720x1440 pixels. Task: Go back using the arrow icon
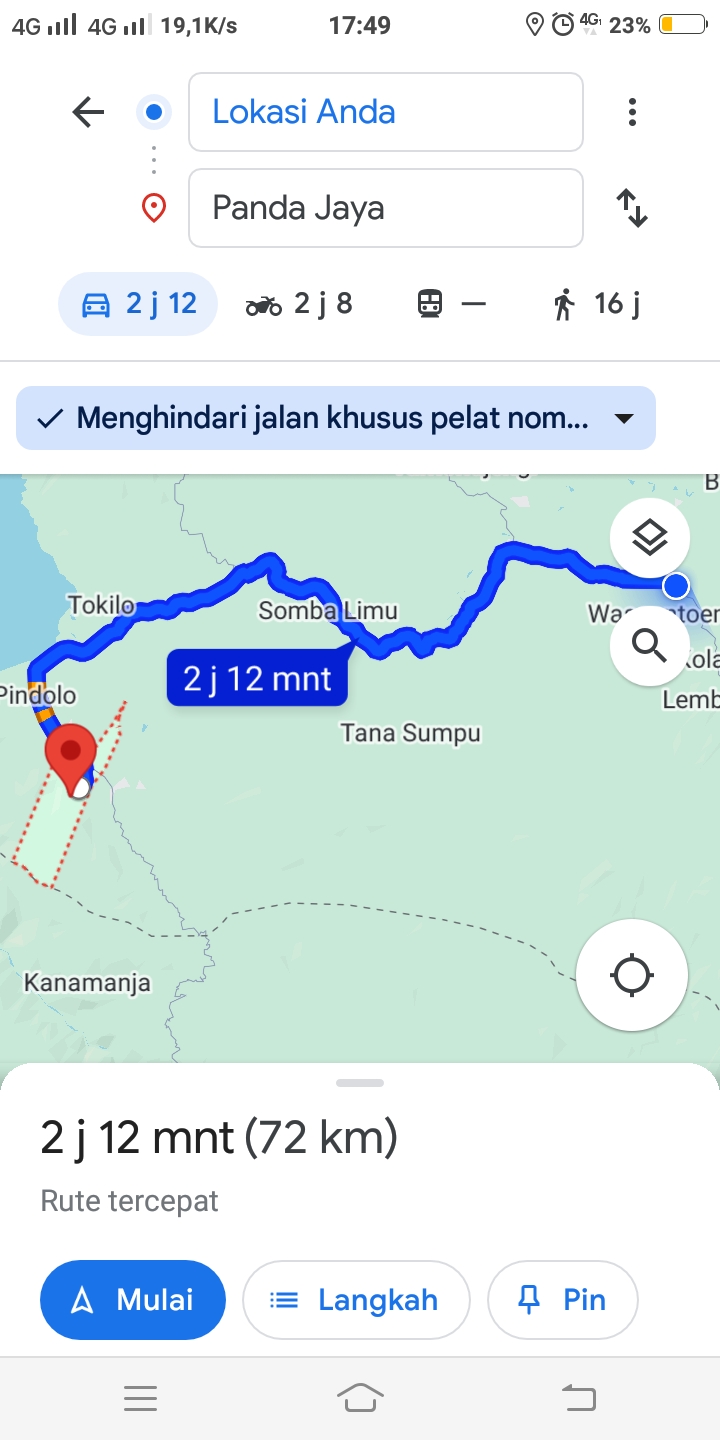(88, 112)
